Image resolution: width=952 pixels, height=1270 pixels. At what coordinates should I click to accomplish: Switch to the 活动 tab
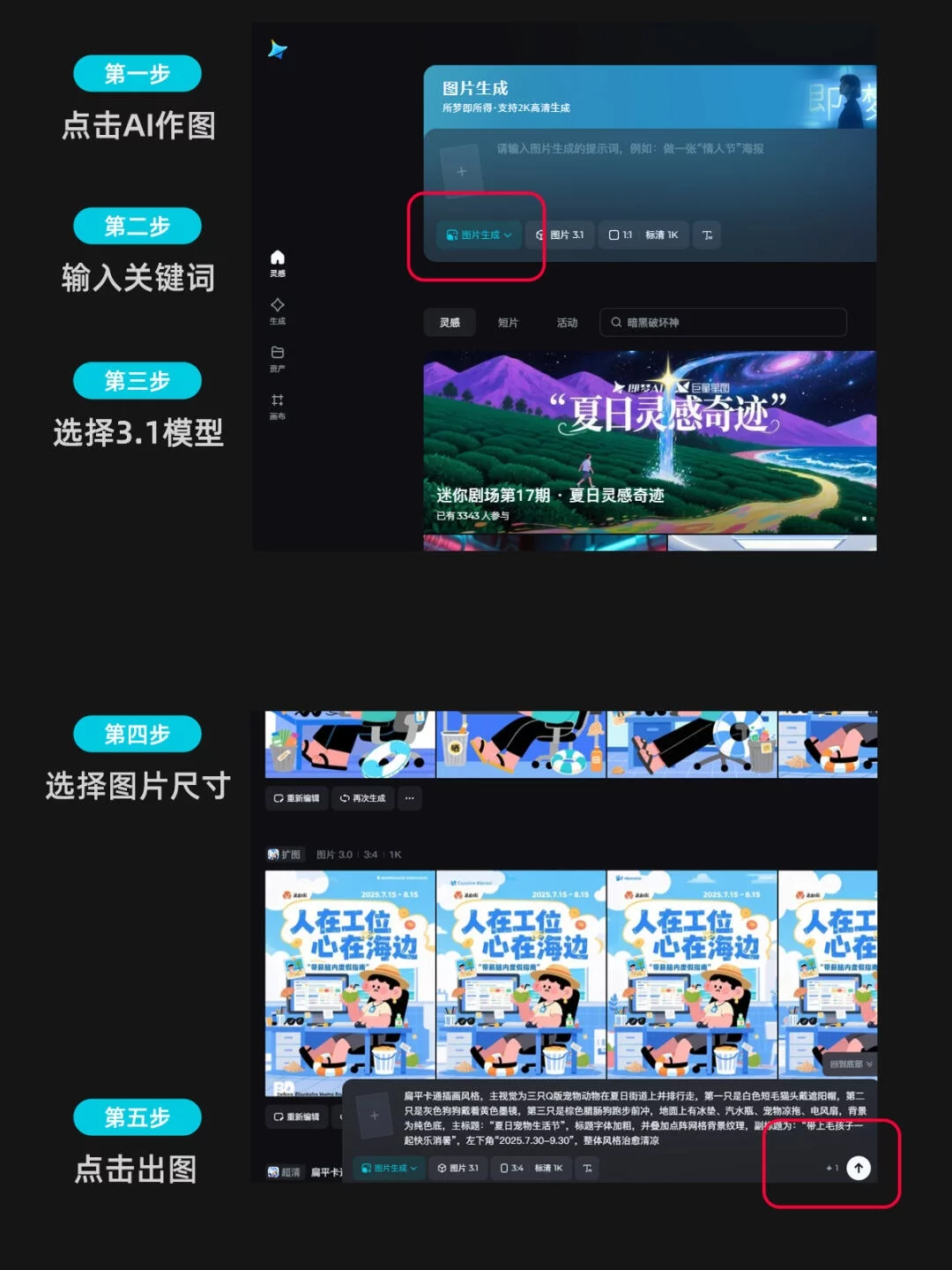click(567, 322)
